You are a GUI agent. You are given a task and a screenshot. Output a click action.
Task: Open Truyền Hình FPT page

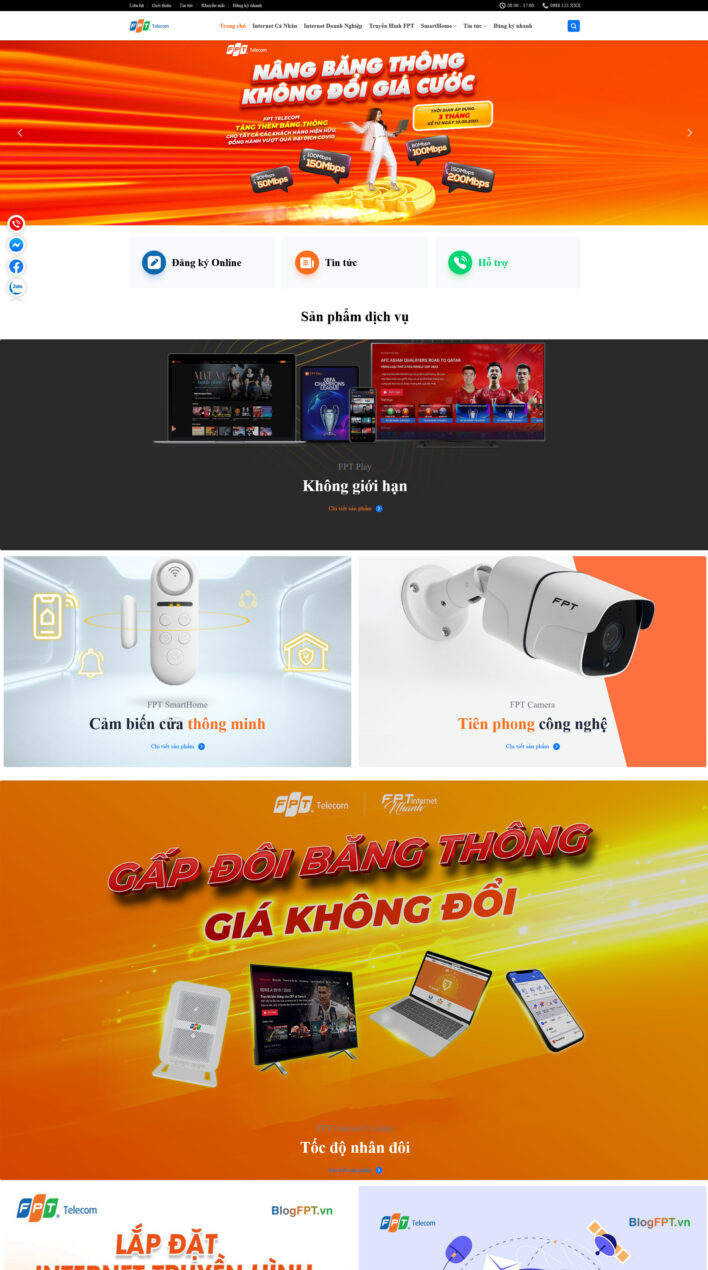click(x=391, y=26)
